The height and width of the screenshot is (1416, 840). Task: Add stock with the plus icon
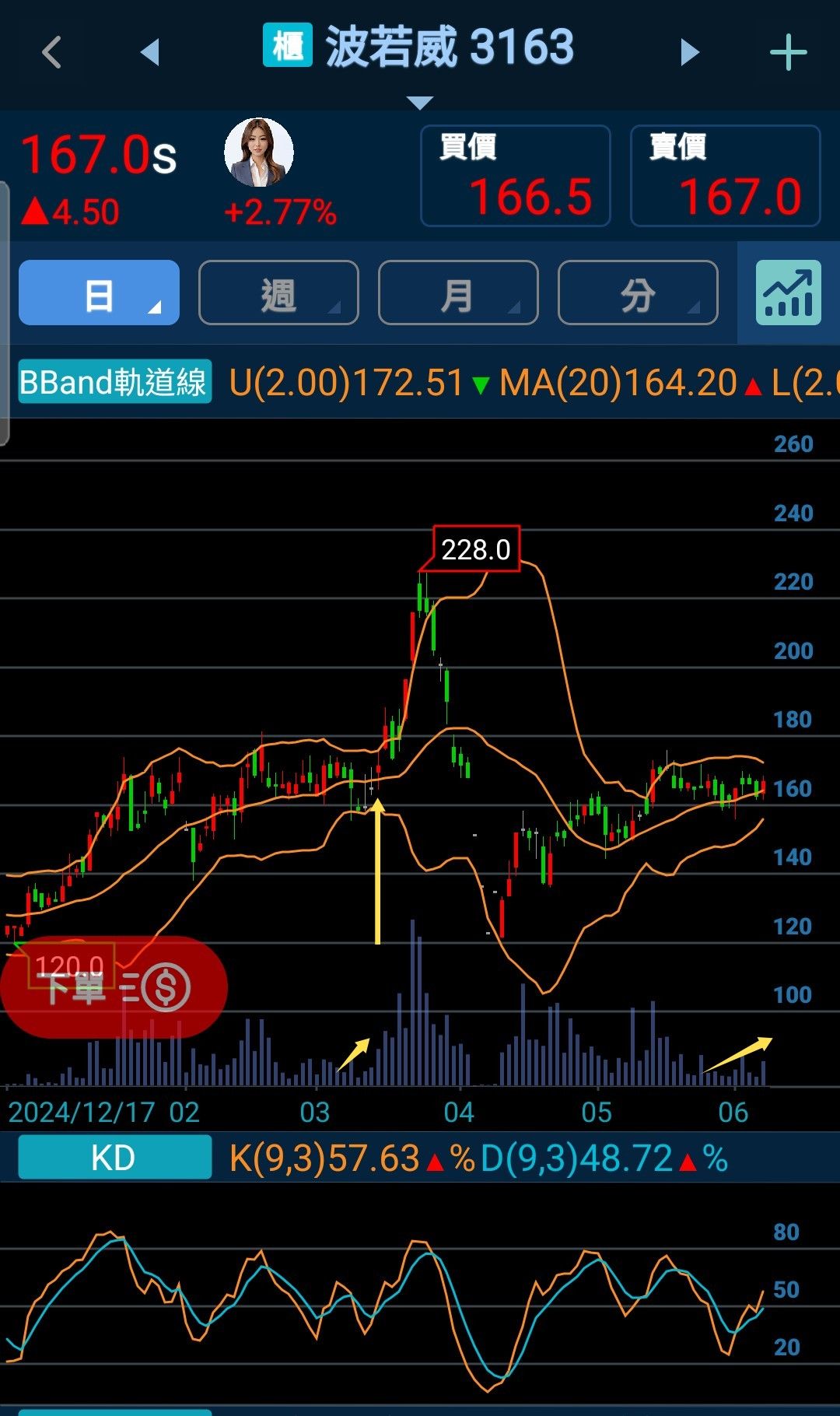click(x=788, y=53)
